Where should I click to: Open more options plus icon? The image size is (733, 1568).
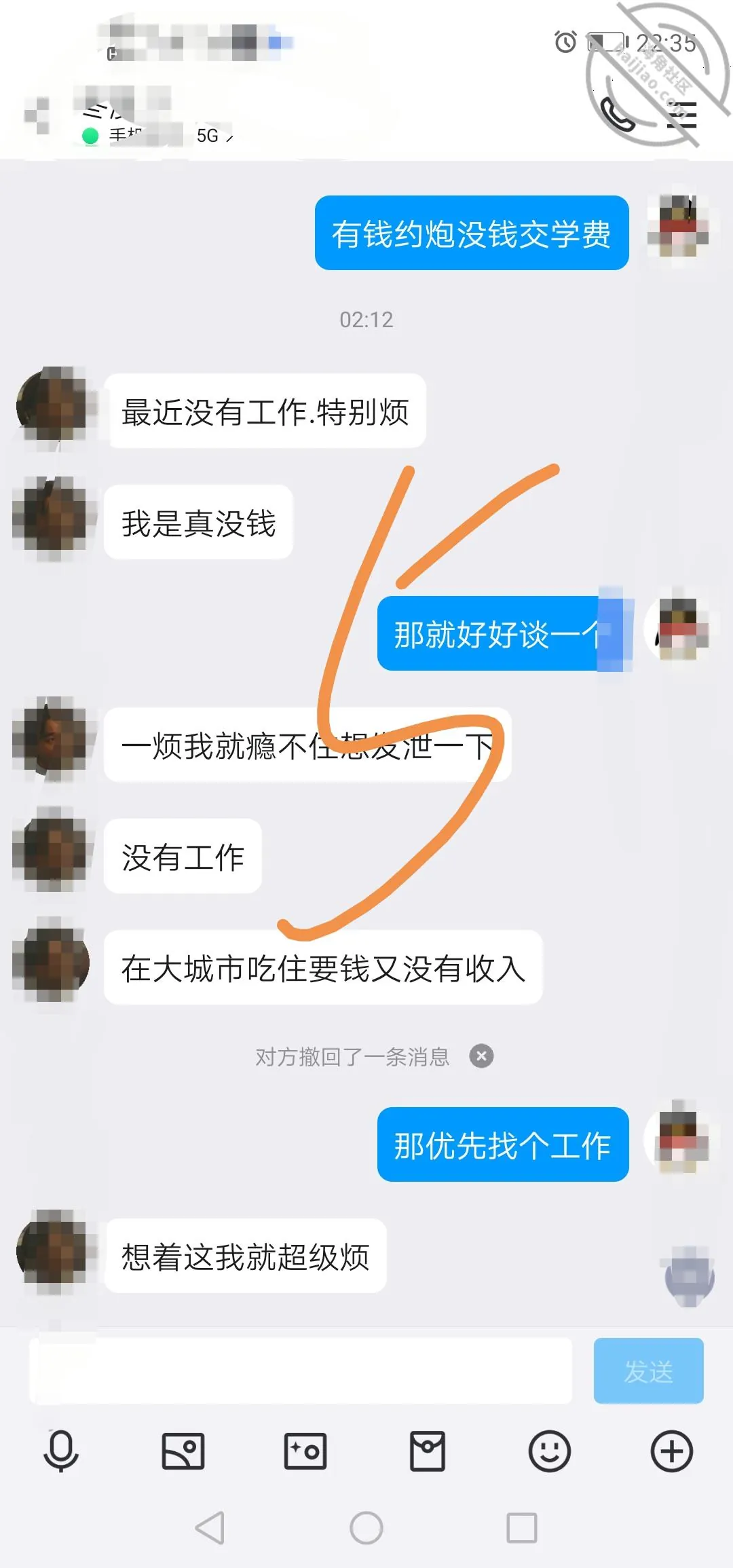pos(672,1451)
